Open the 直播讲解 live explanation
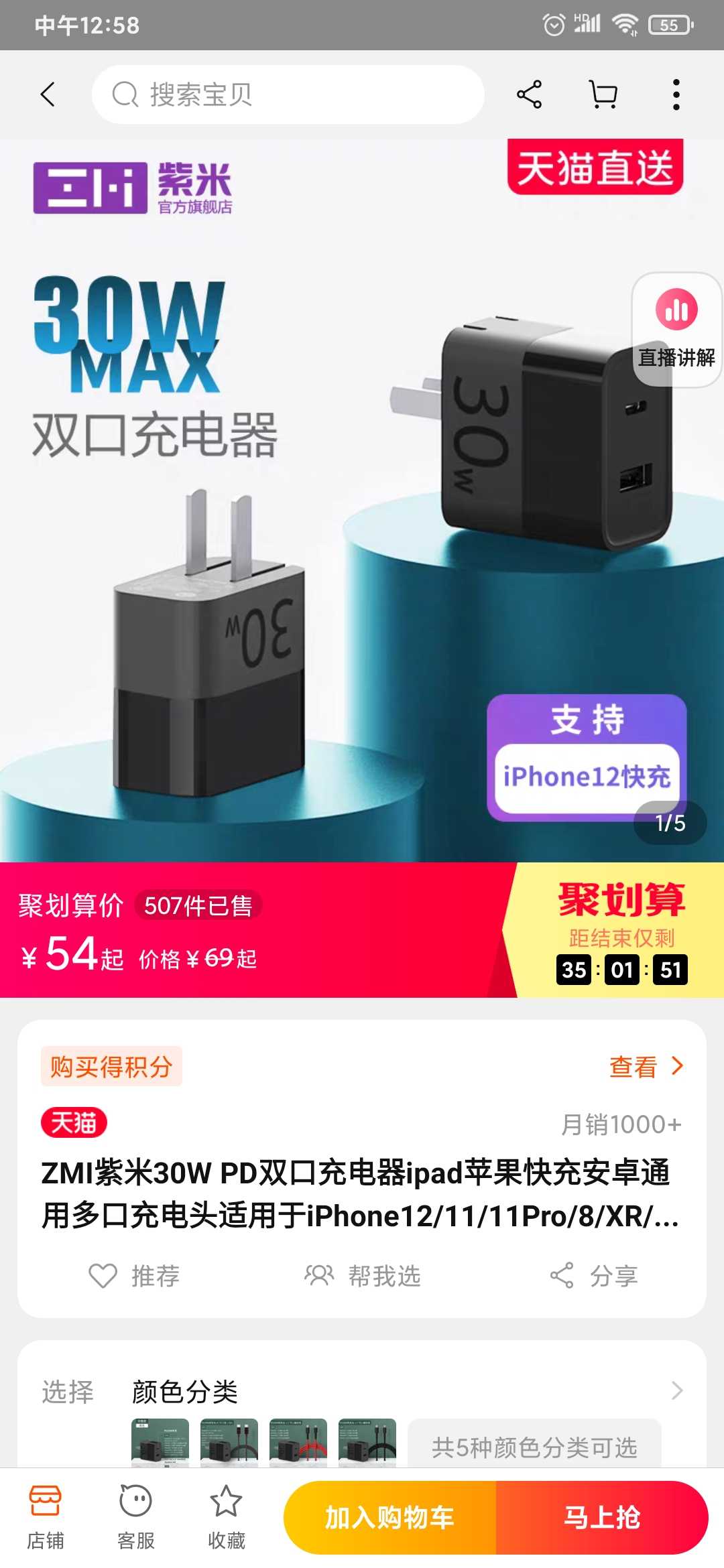Viewport: 724px width, 1568px height. 676,330
